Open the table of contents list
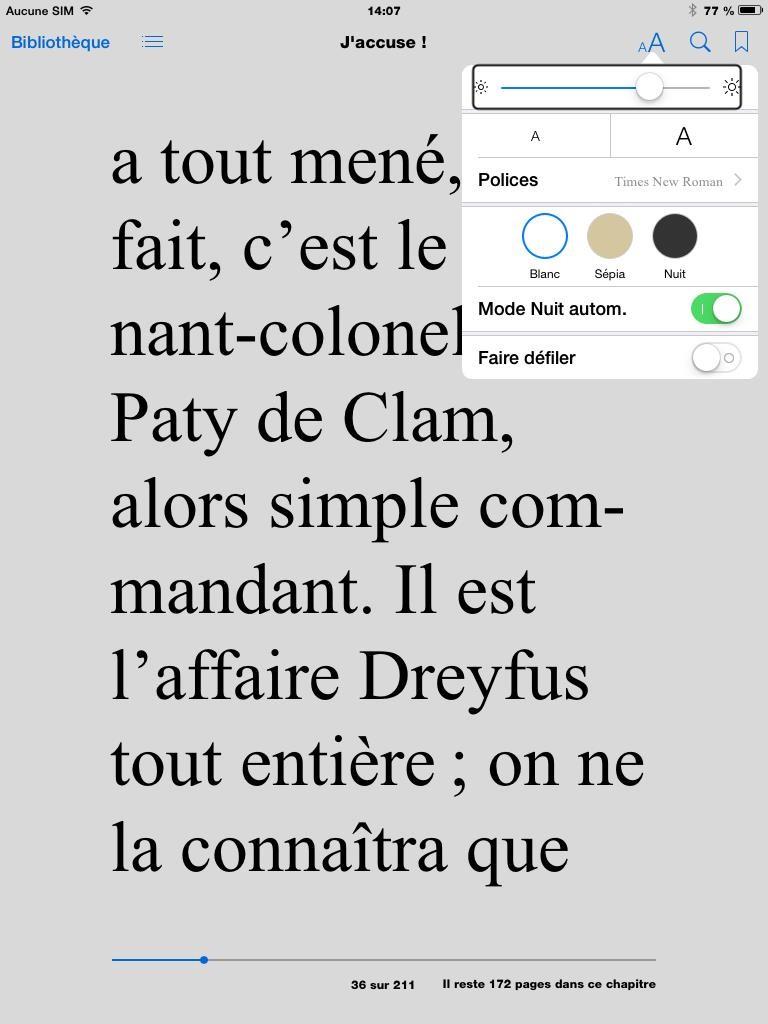 152,42
